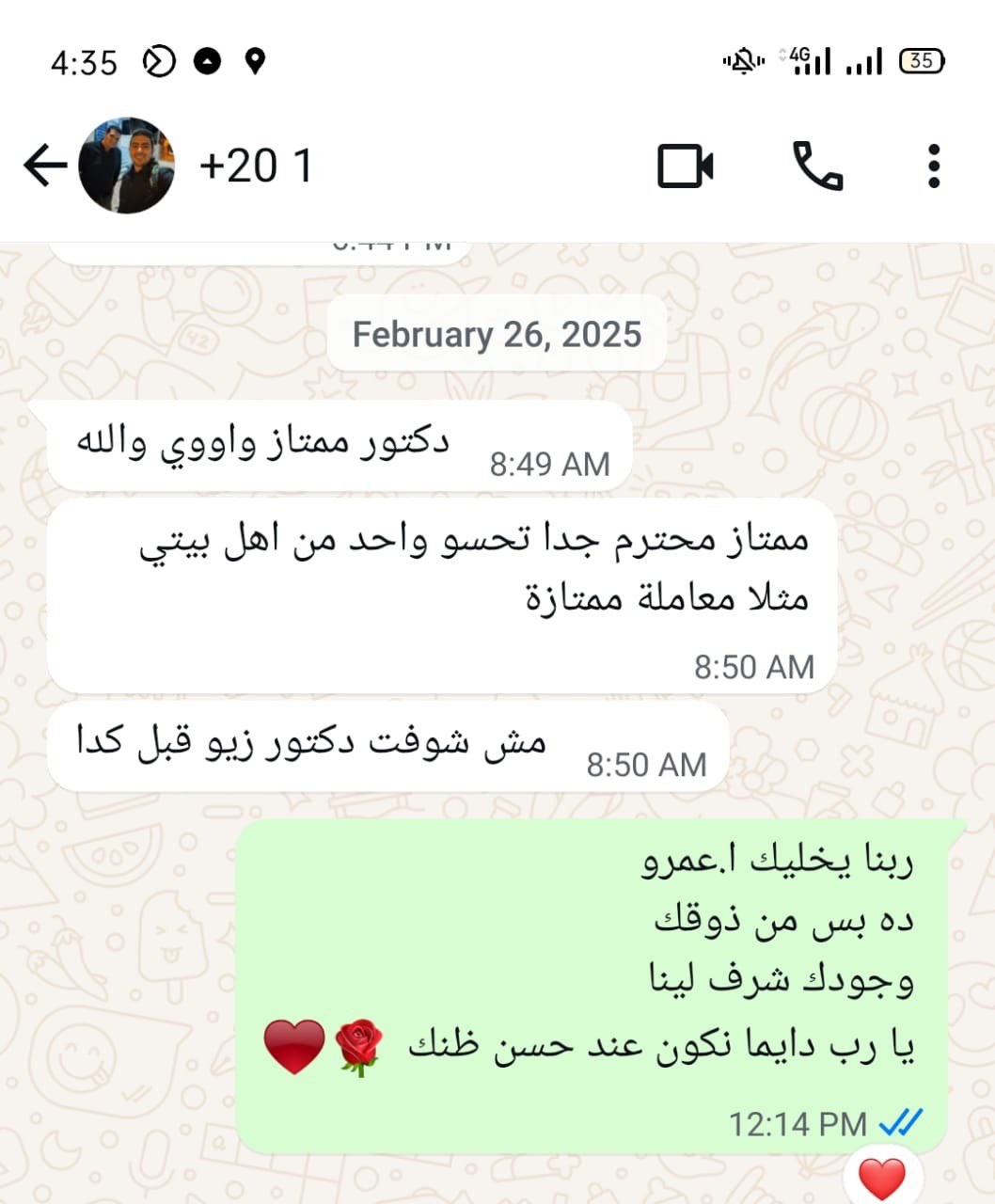Go back to the chat list
995x1204 pixels.
tap(44, 166)
